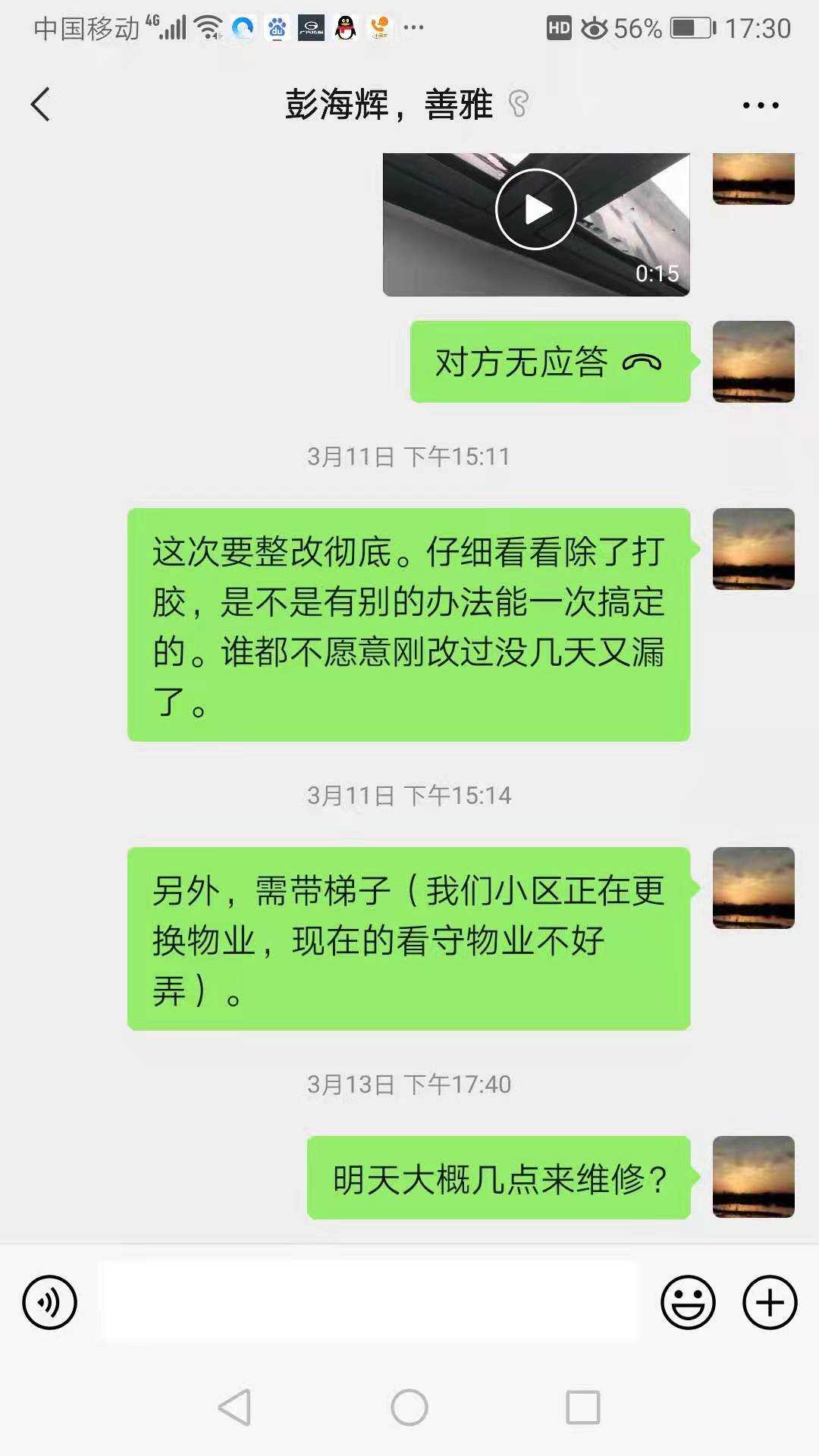Open the chat info overflow menu

[760, 105]
